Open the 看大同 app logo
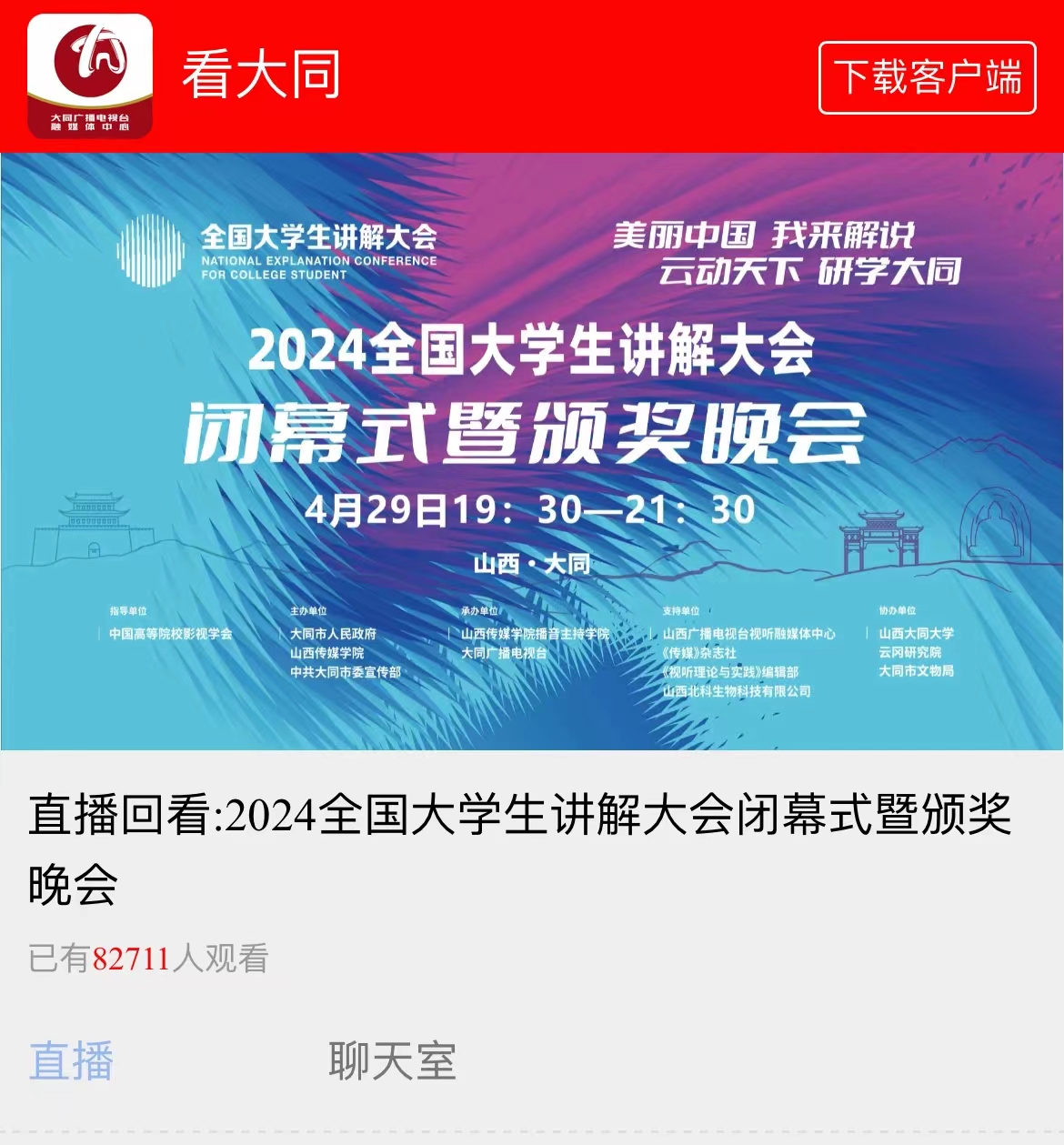Screen dimensions: 1064x1145 90,76
